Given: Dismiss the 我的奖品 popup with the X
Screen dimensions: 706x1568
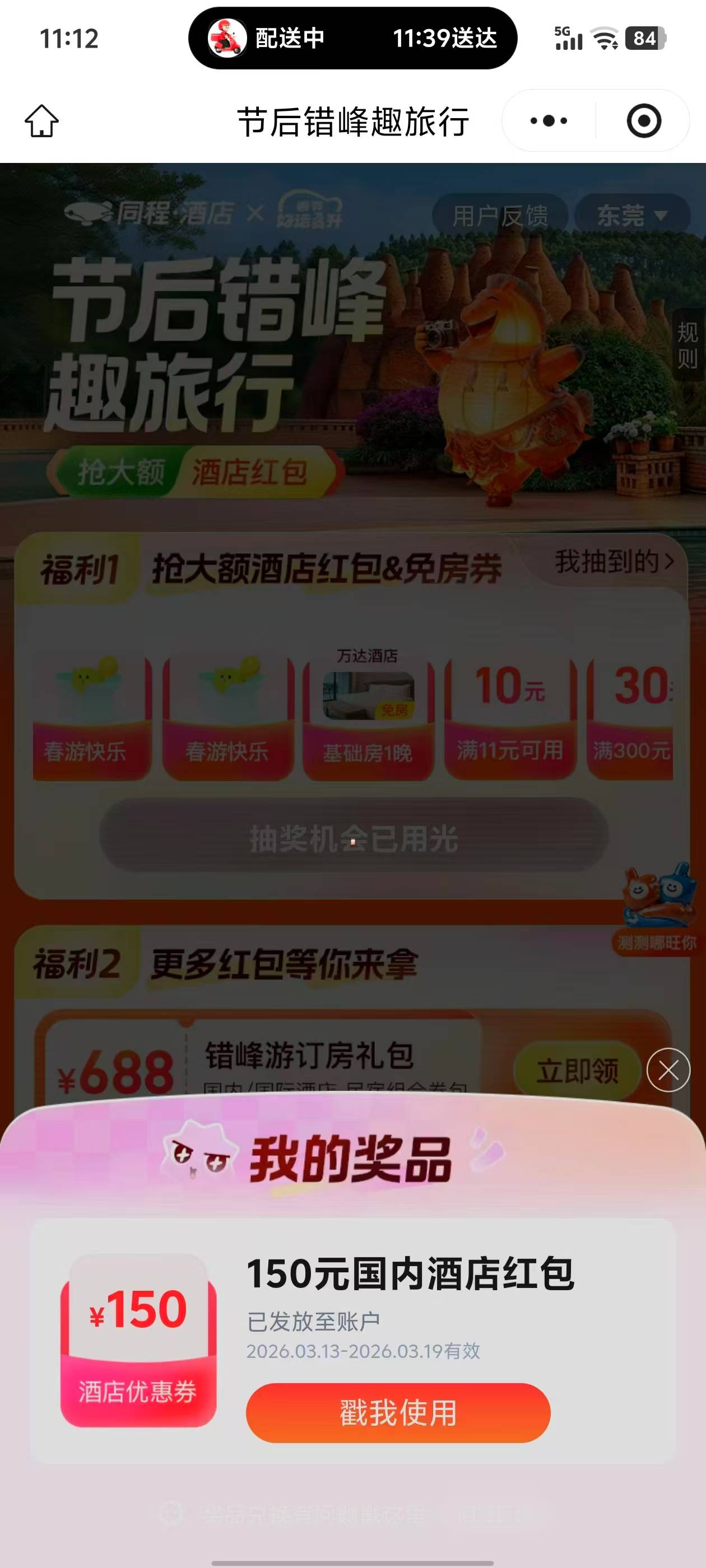Looking at the screenshot, I should point(668,1070).
